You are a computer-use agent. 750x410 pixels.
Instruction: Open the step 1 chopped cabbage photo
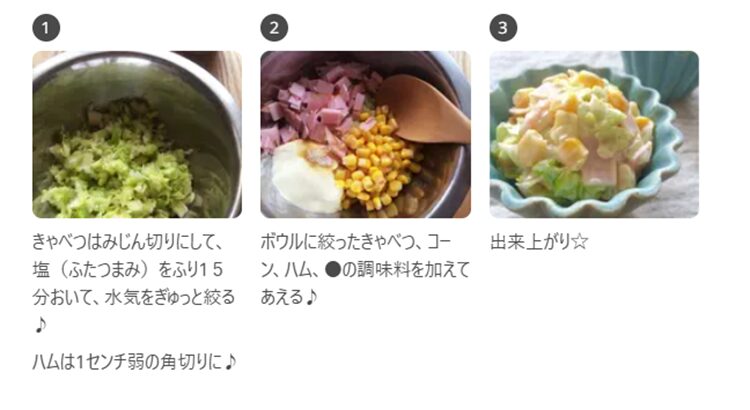pos(137,135)
